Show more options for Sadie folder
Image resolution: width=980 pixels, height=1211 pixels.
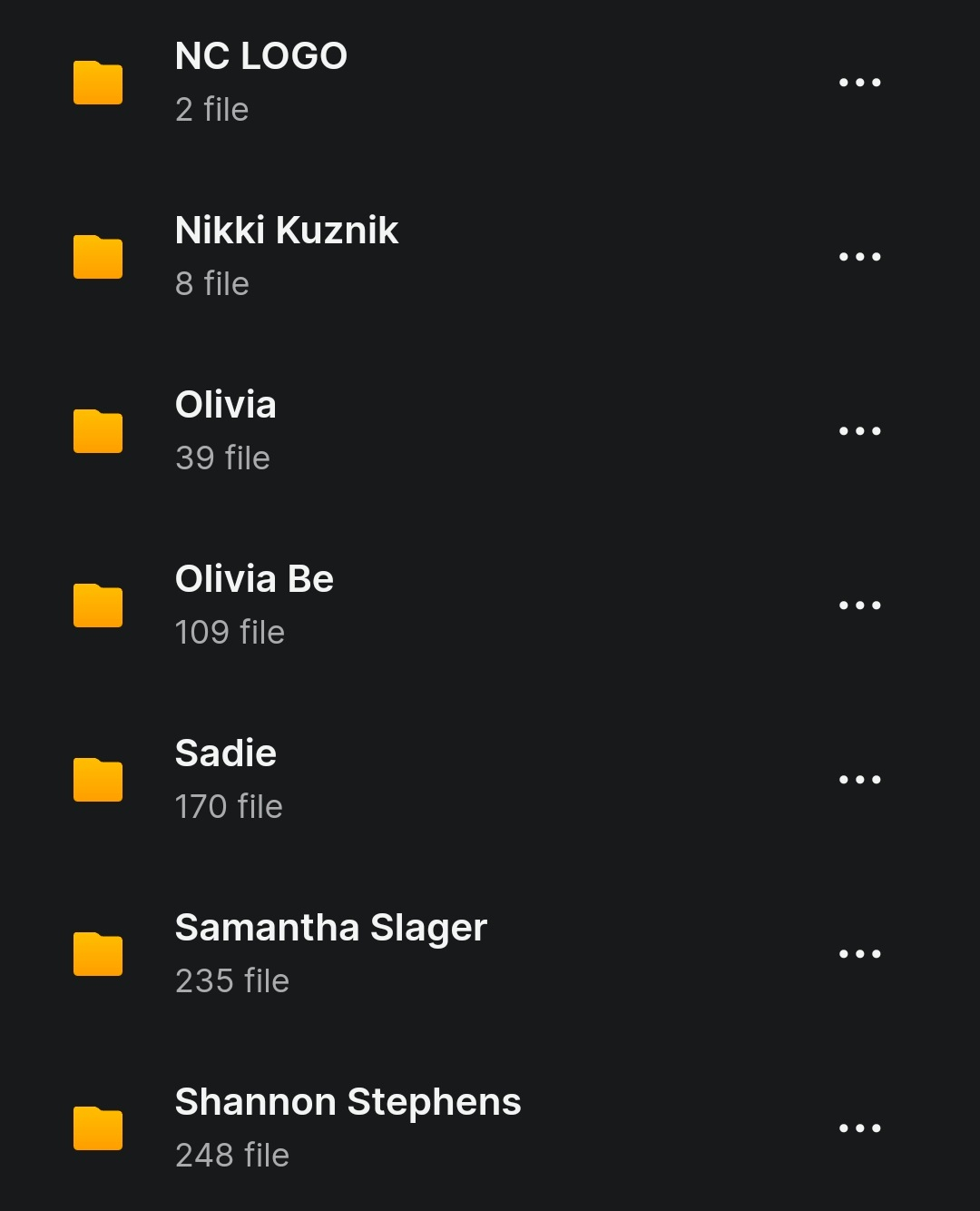(x=859, y=780)
